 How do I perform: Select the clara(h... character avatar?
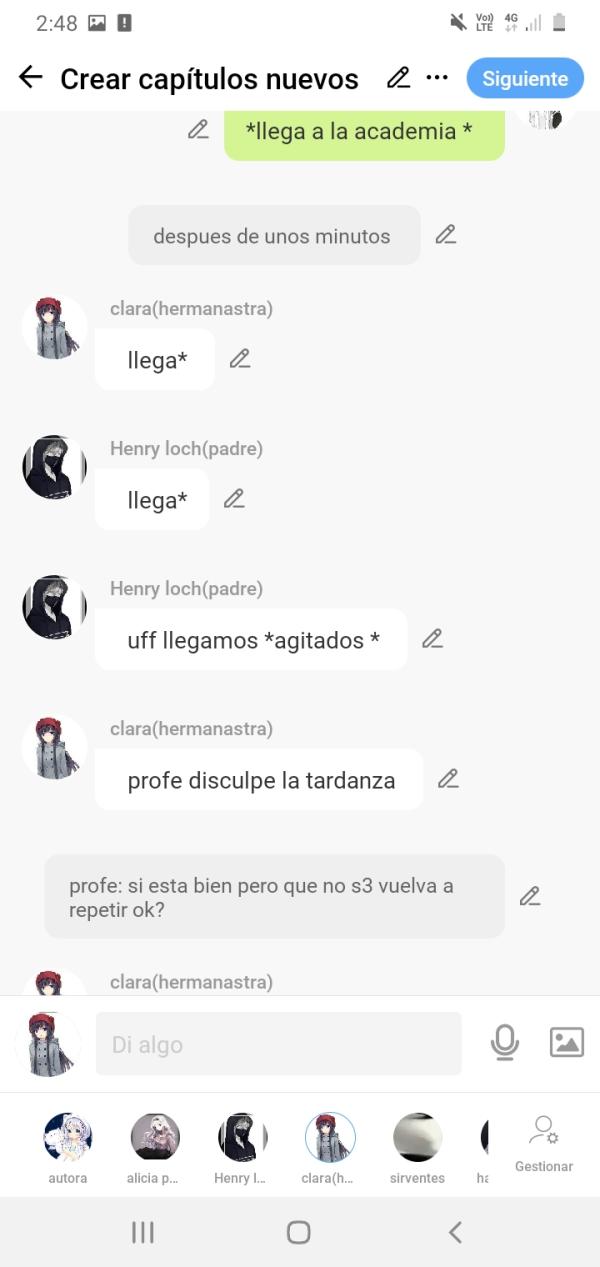pos(329,1138)
